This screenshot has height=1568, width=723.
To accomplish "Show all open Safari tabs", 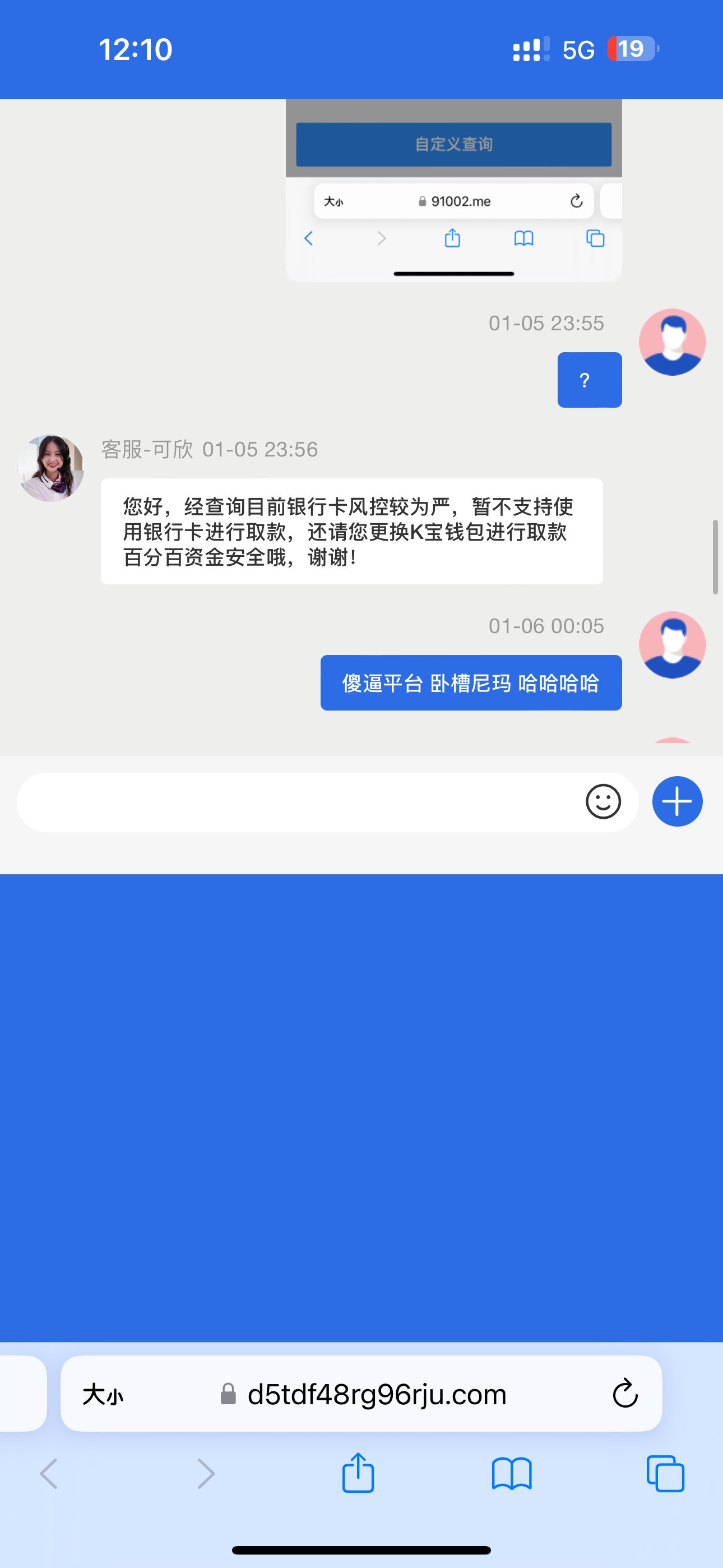I will (x=665, y=1474).
